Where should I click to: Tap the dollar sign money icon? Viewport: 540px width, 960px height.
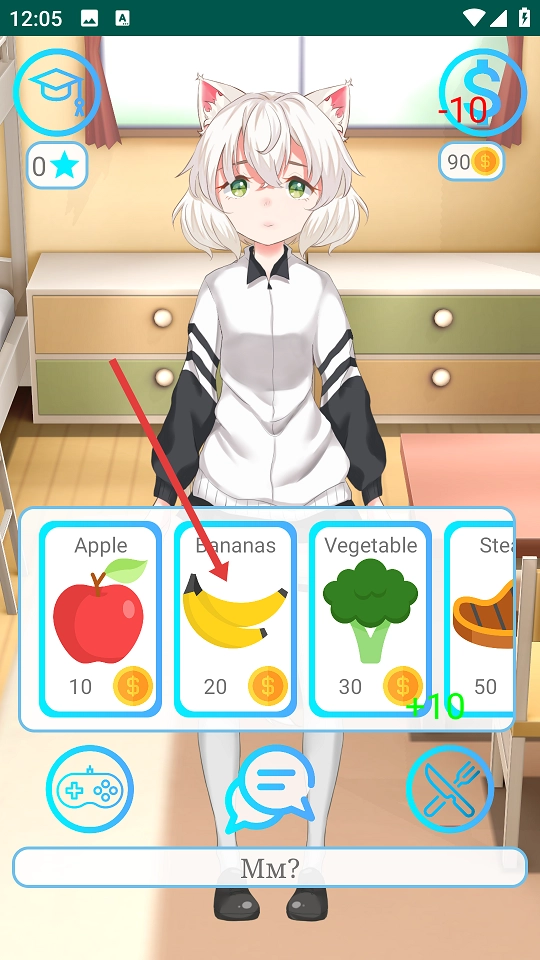coord(482,92)
